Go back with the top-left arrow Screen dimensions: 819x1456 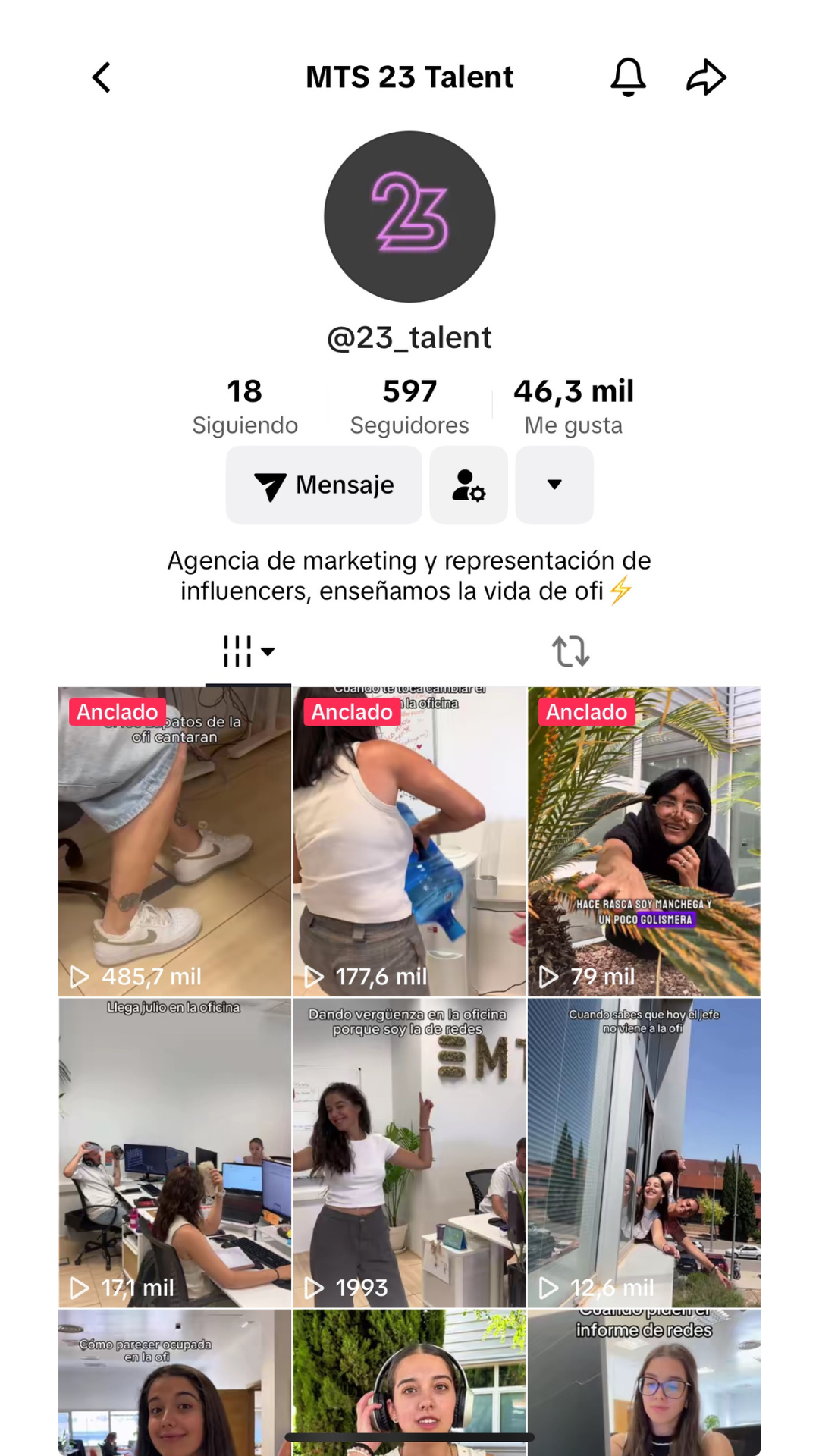click(x=102, y=77)
